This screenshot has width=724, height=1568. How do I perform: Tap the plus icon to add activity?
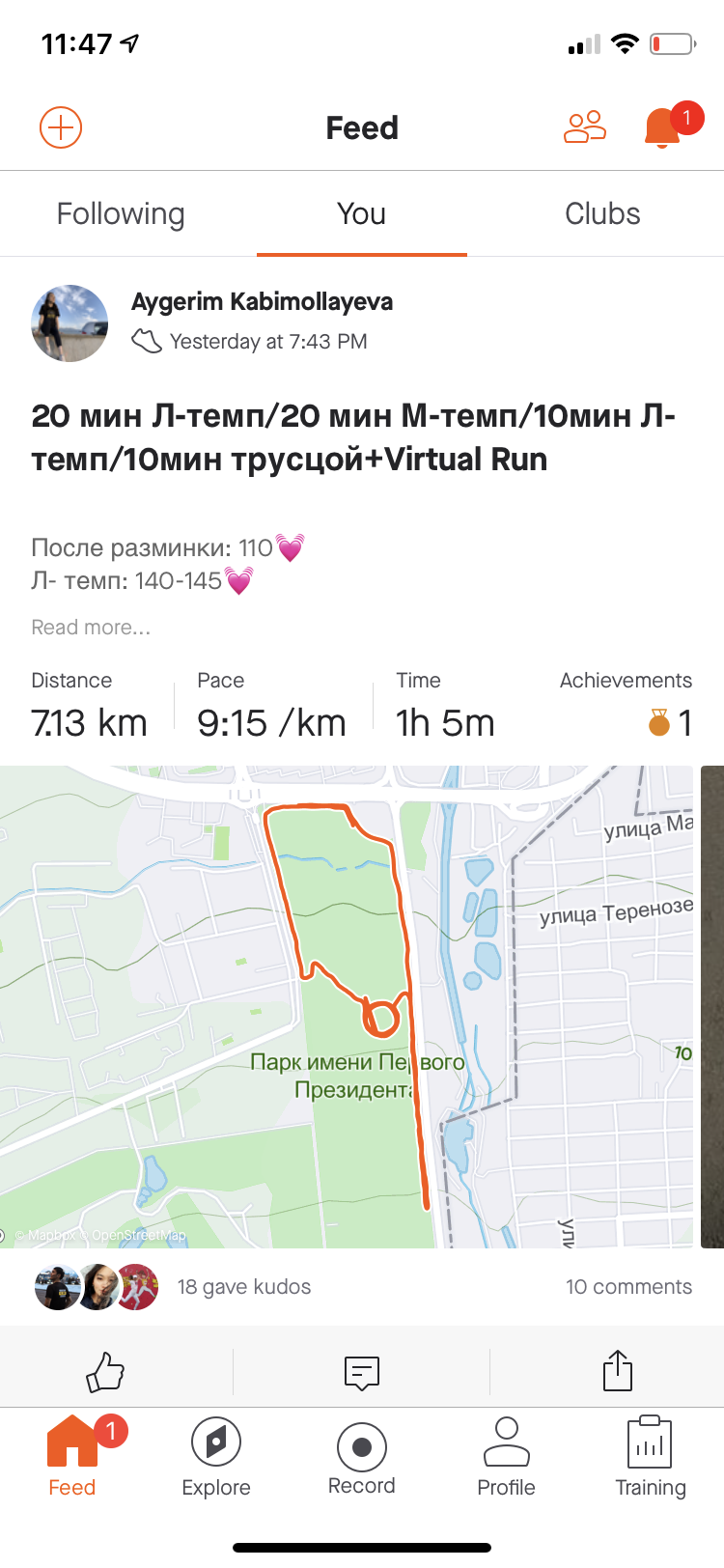click(60, 127)
